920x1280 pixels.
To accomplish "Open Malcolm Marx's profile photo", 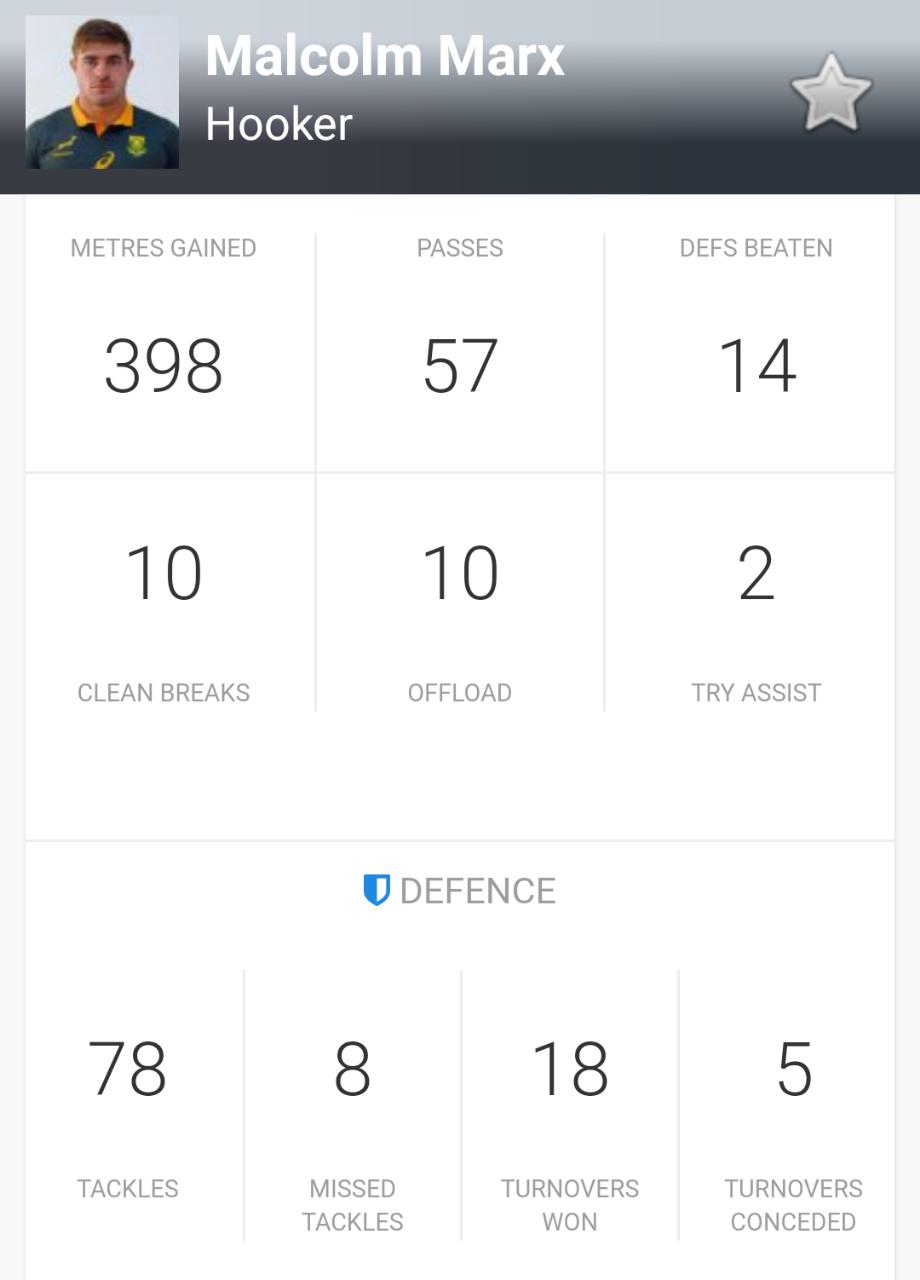I will pyautogui.click(x=102, y=92).
